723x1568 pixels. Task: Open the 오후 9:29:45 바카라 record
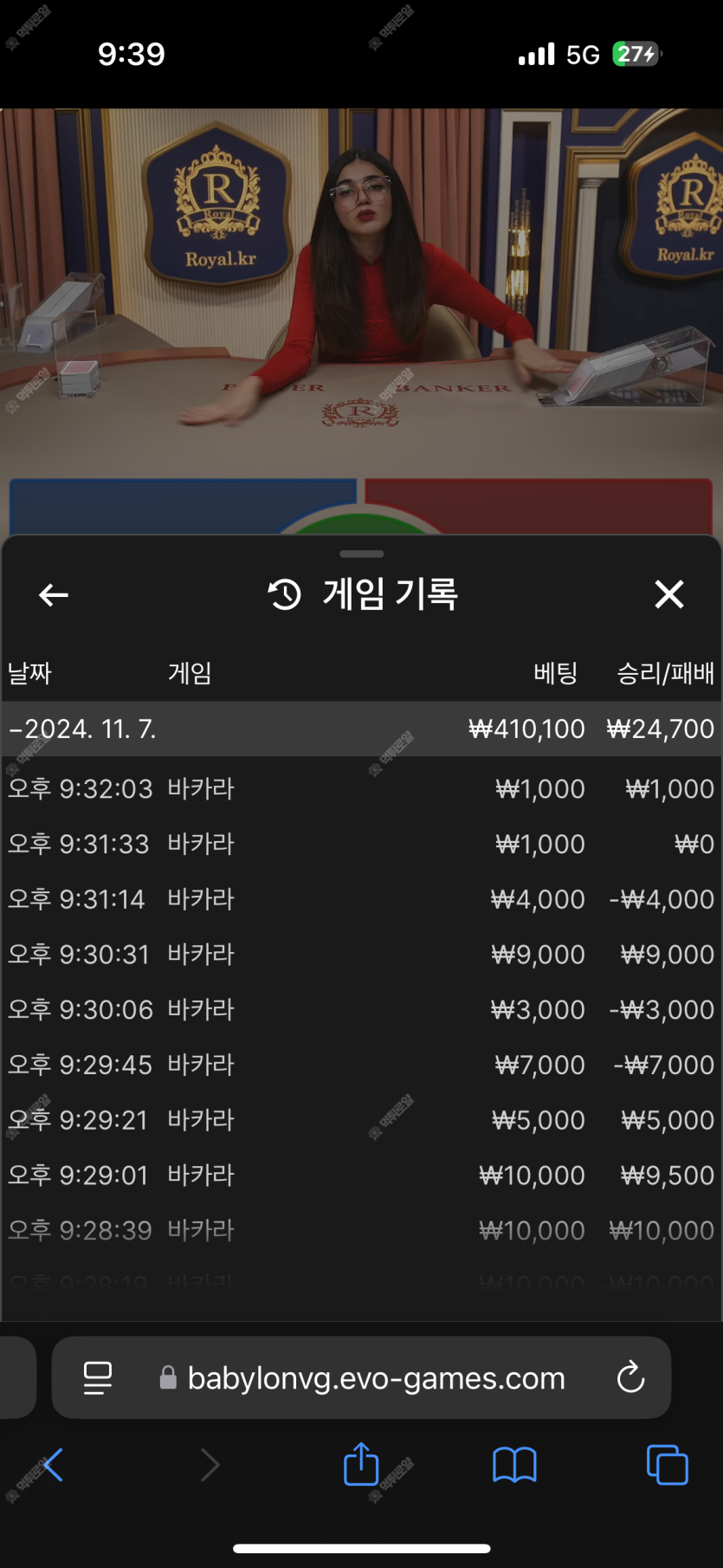360,1065
